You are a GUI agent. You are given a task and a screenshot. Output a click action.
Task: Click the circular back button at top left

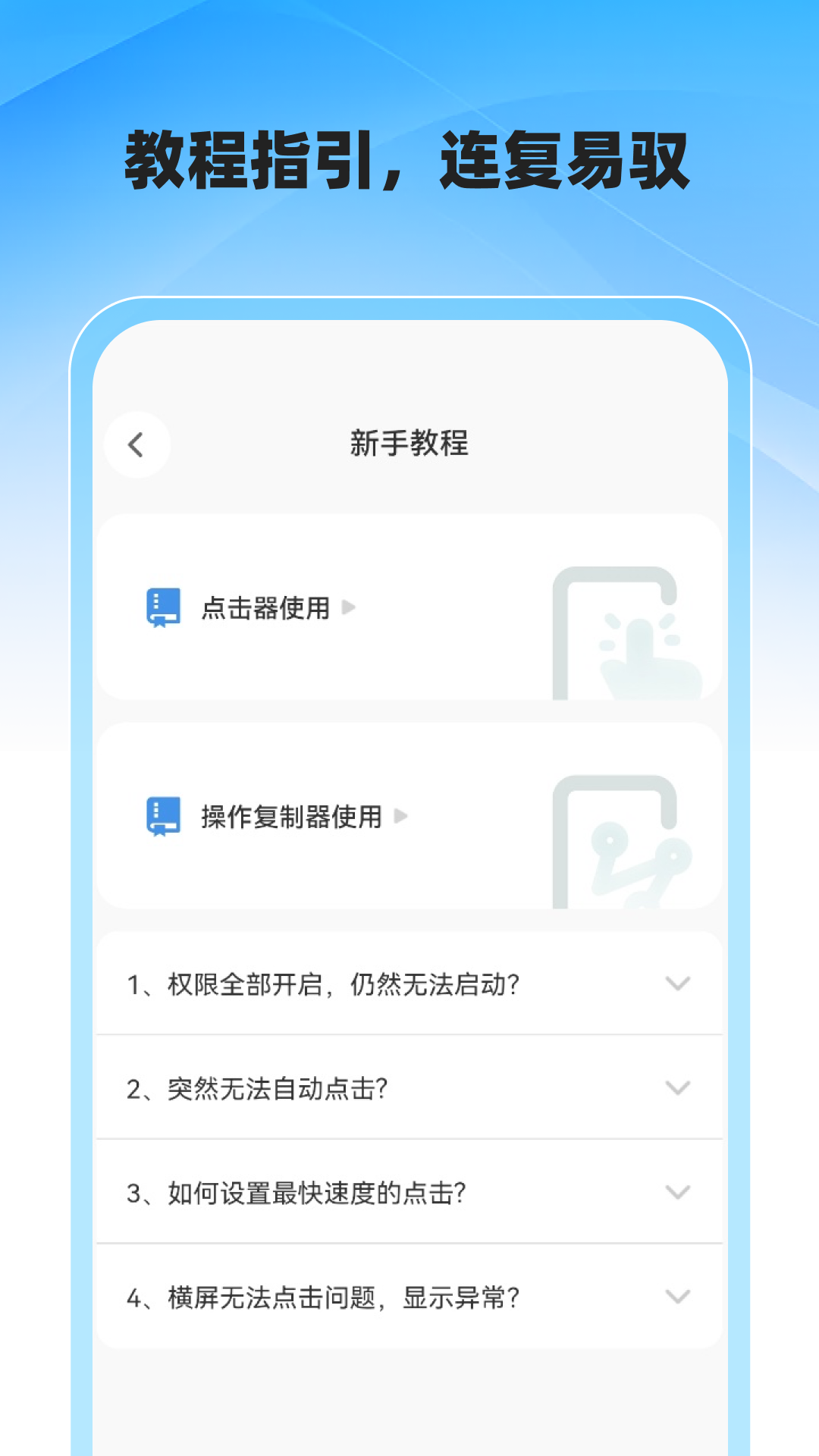pyautogui.click(x=136, y=446)
